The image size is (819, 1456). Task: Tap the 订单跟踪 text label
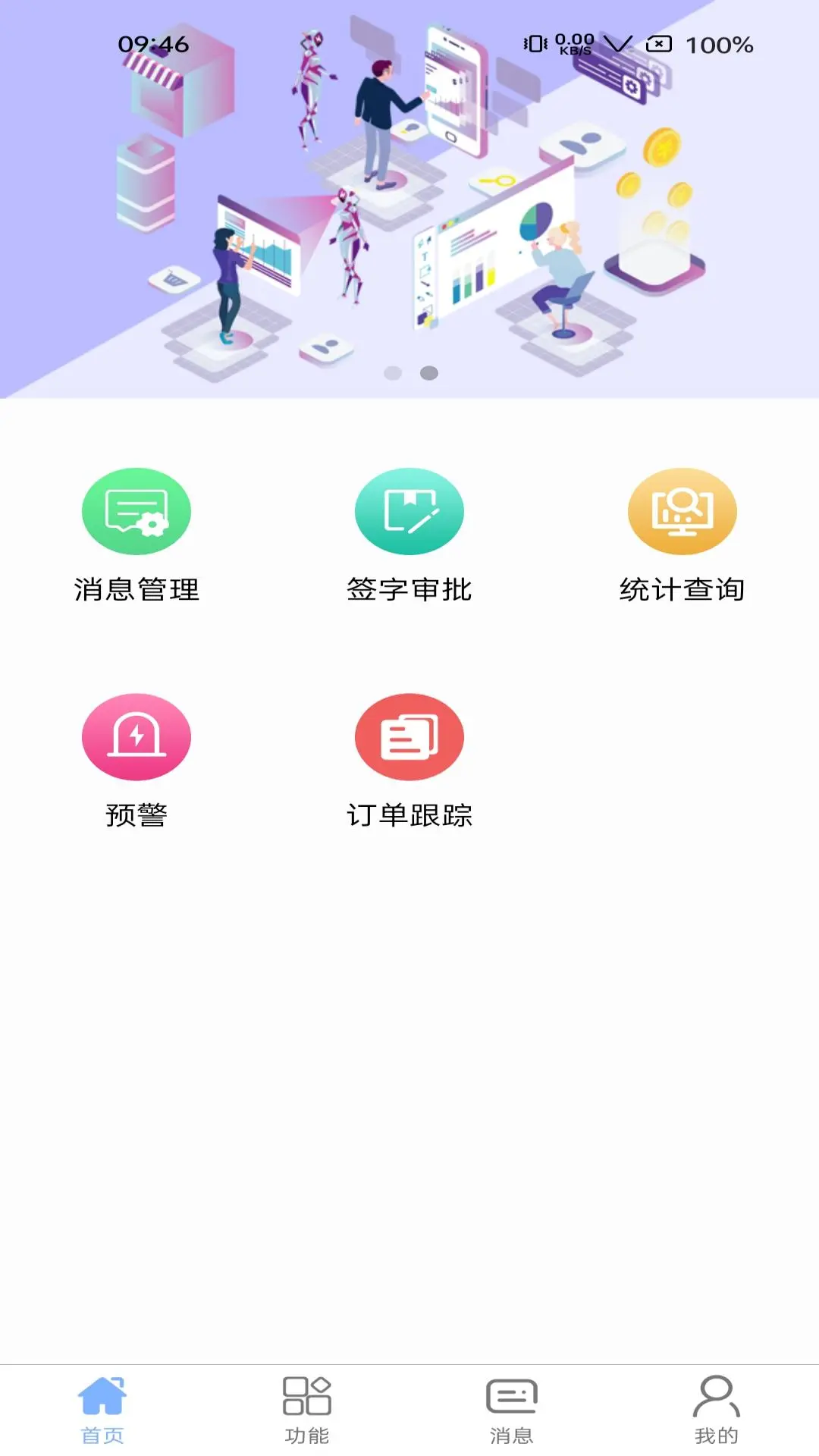pyautogui.click(x=409, y=817)
